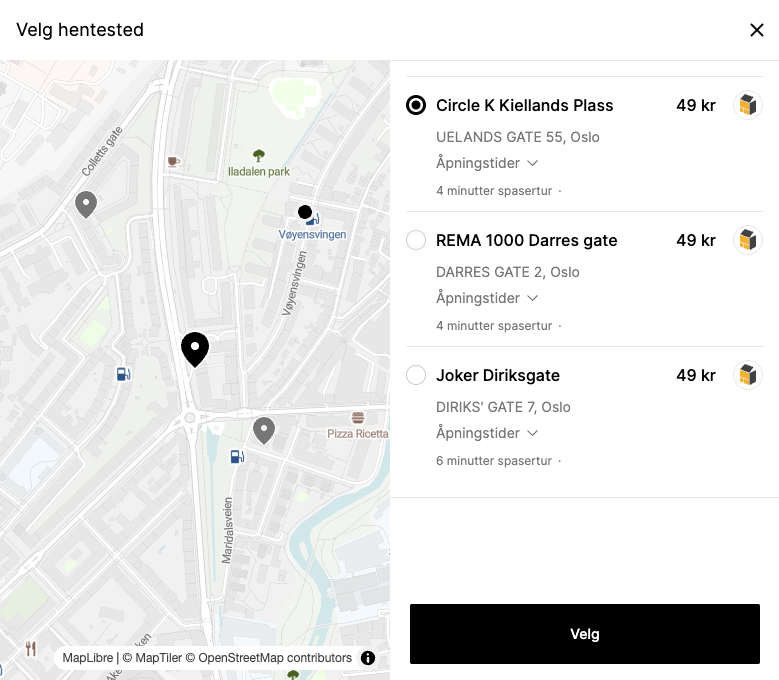779x680 pixels.
Task: Expand Åpningstider for Circle K Kiellands Plass
Action: tap(487, 162)
